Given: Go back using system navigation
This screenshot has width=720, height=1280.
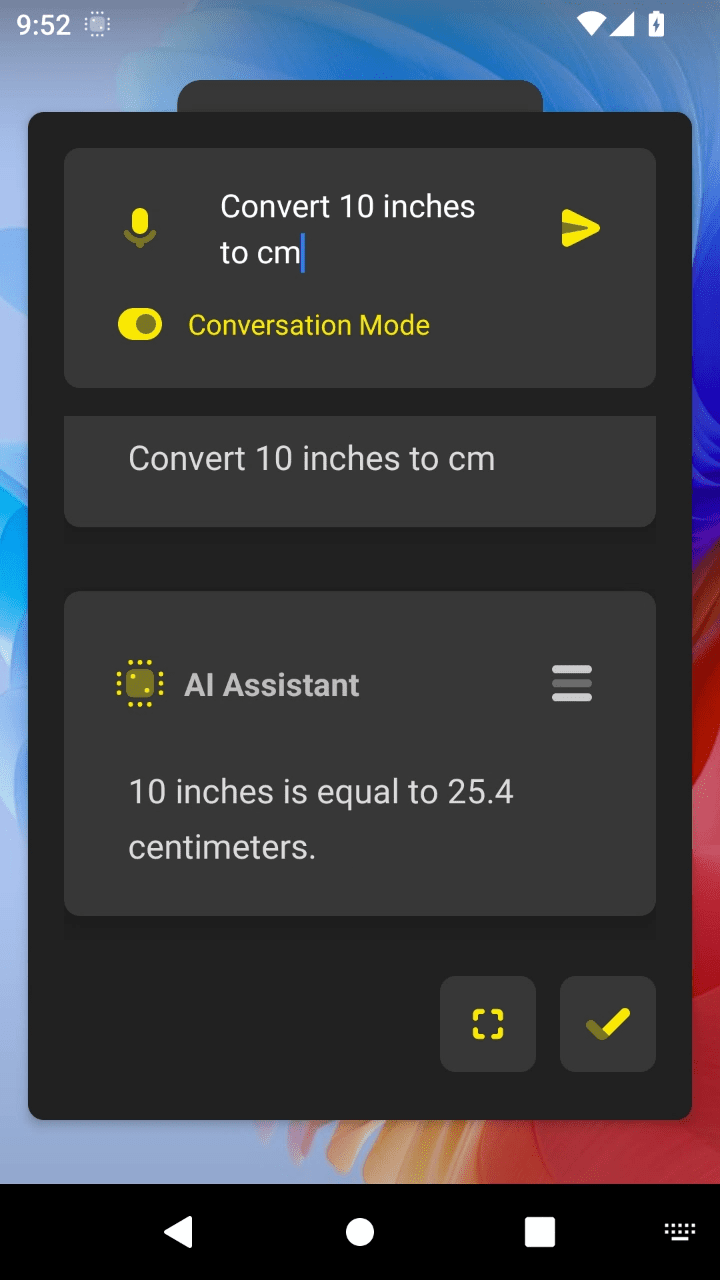Looking at the screenshot, I should pyautogui.click(x=179, y=1232).
